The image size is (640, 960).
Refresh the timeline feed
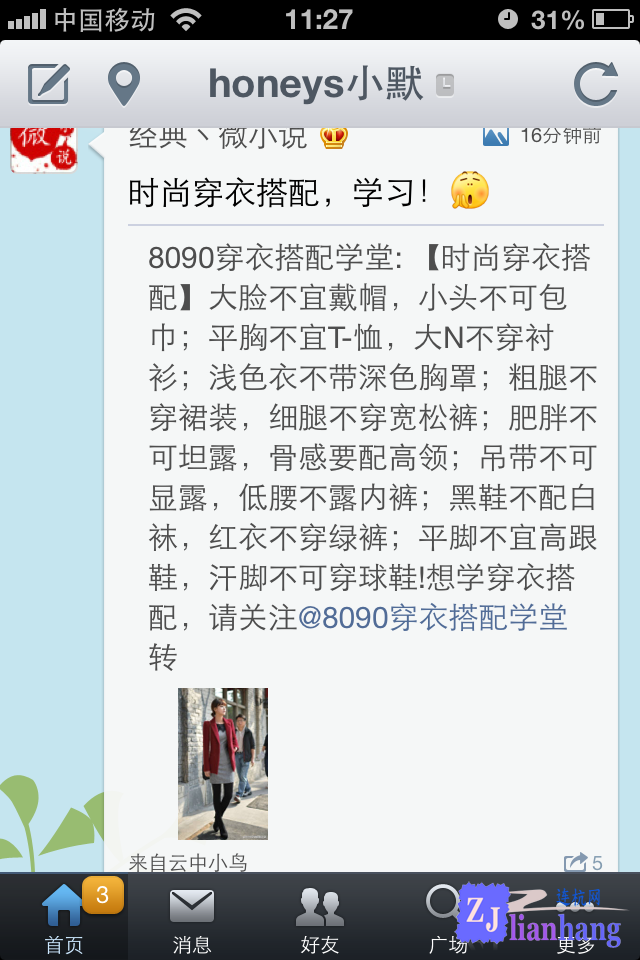pos(595,84)
